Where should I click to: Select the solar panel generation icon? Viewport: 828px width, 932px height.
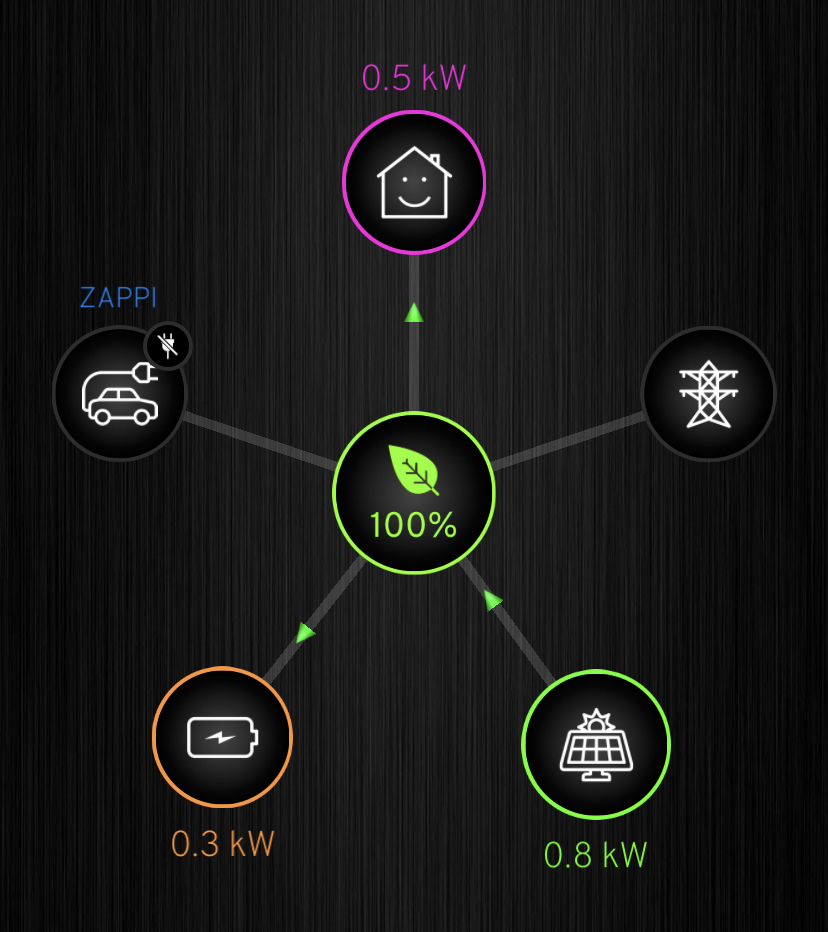596,745
